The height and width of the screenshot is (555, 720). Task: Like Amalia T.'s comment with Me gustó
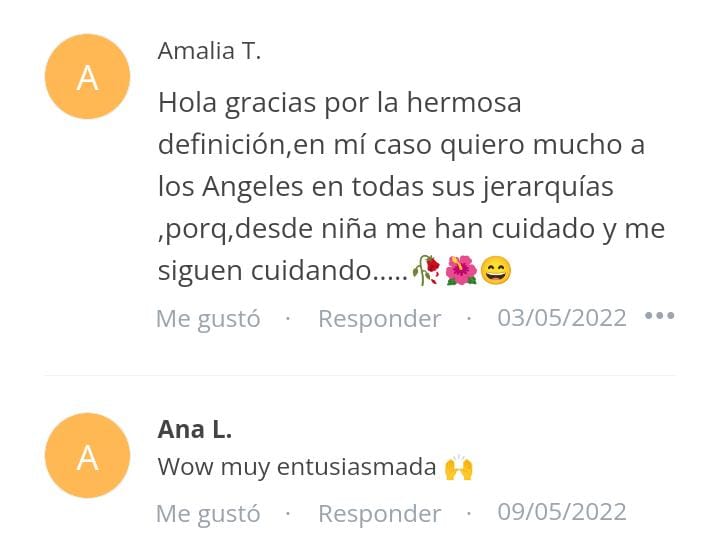(x=208, y=318)
